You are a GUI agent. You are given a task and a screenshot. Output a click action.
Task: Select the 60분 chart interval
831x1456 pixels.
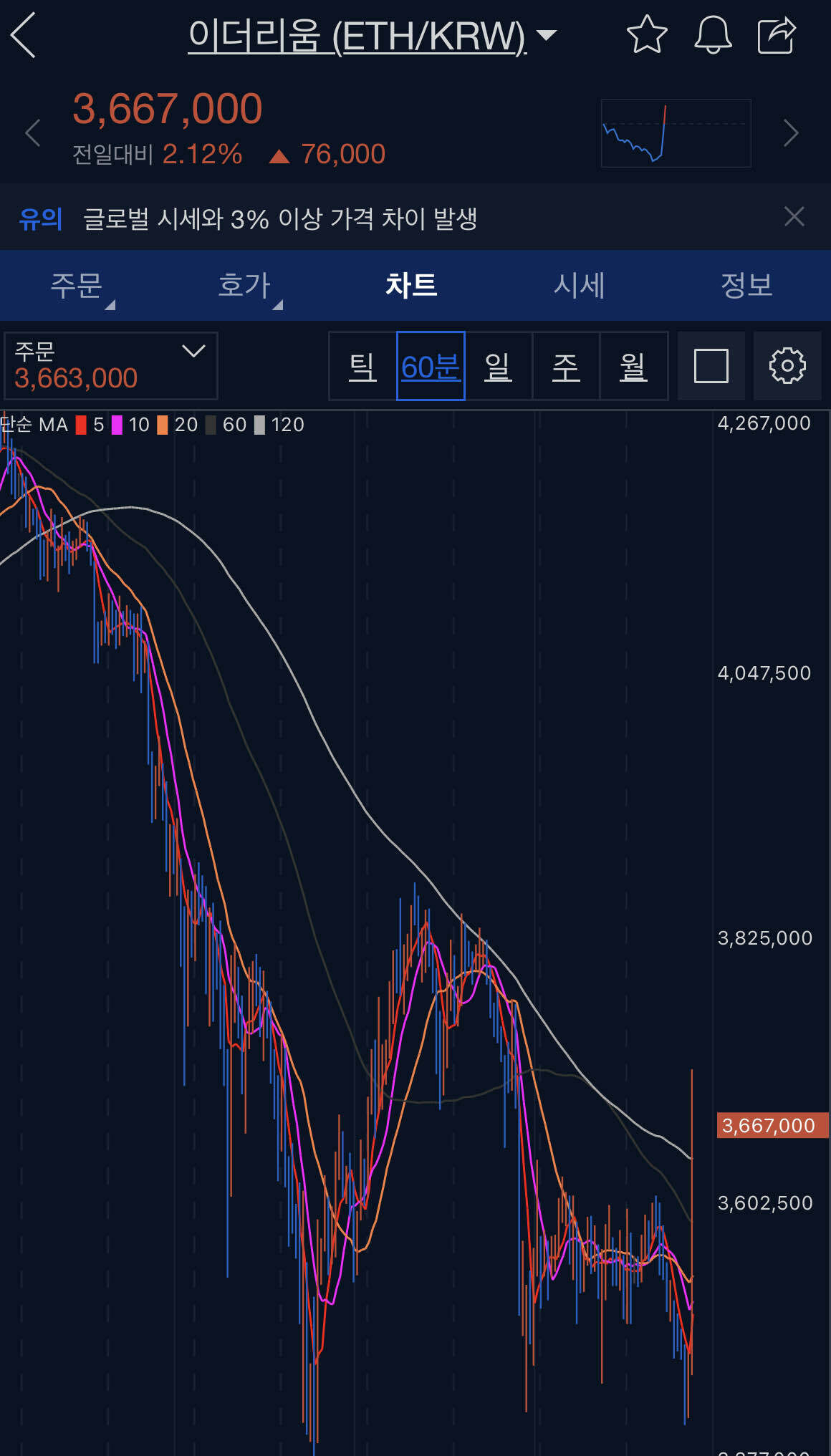pyautogui.click(x=431, y=366)
